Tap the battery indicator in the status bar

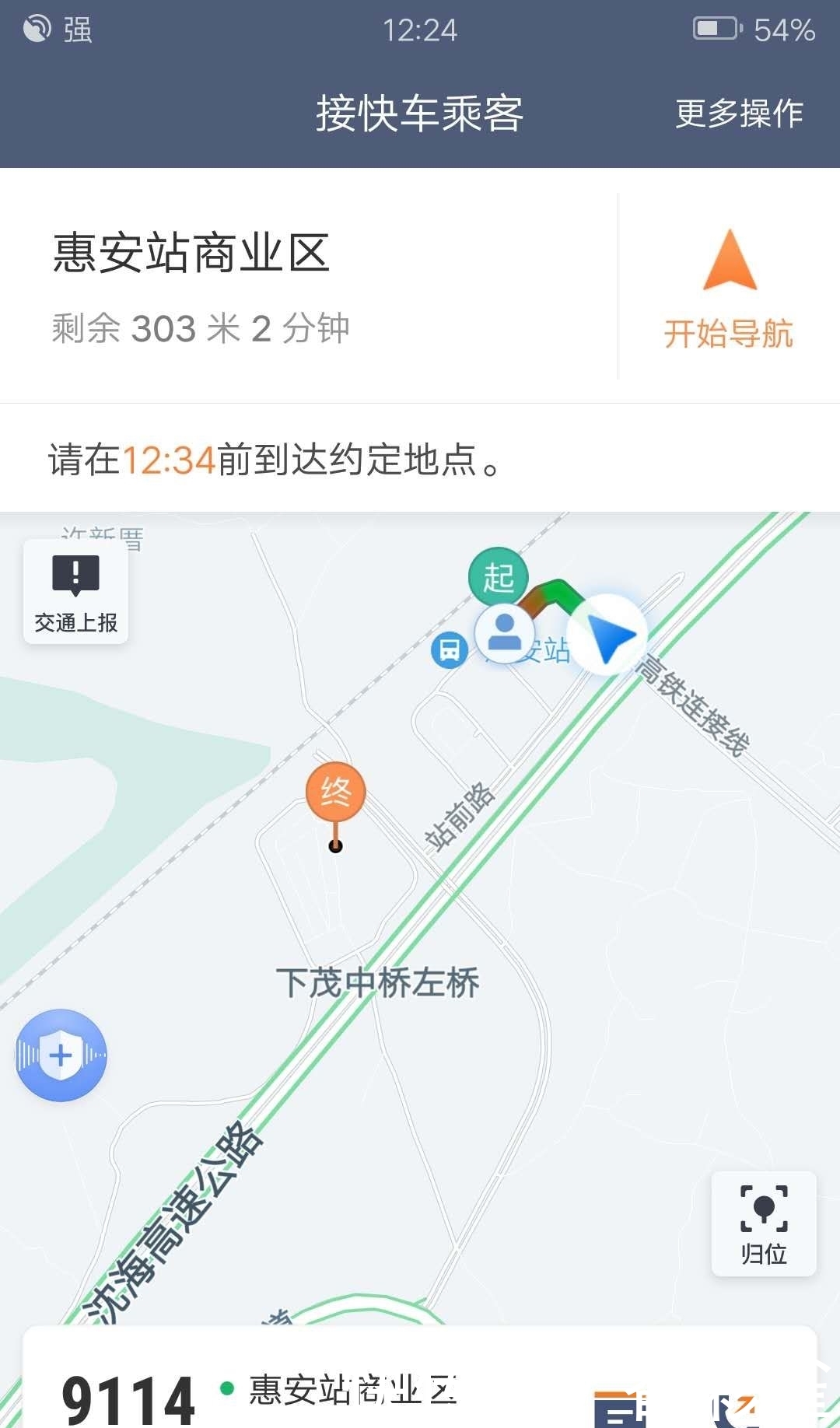coord(713,28)
